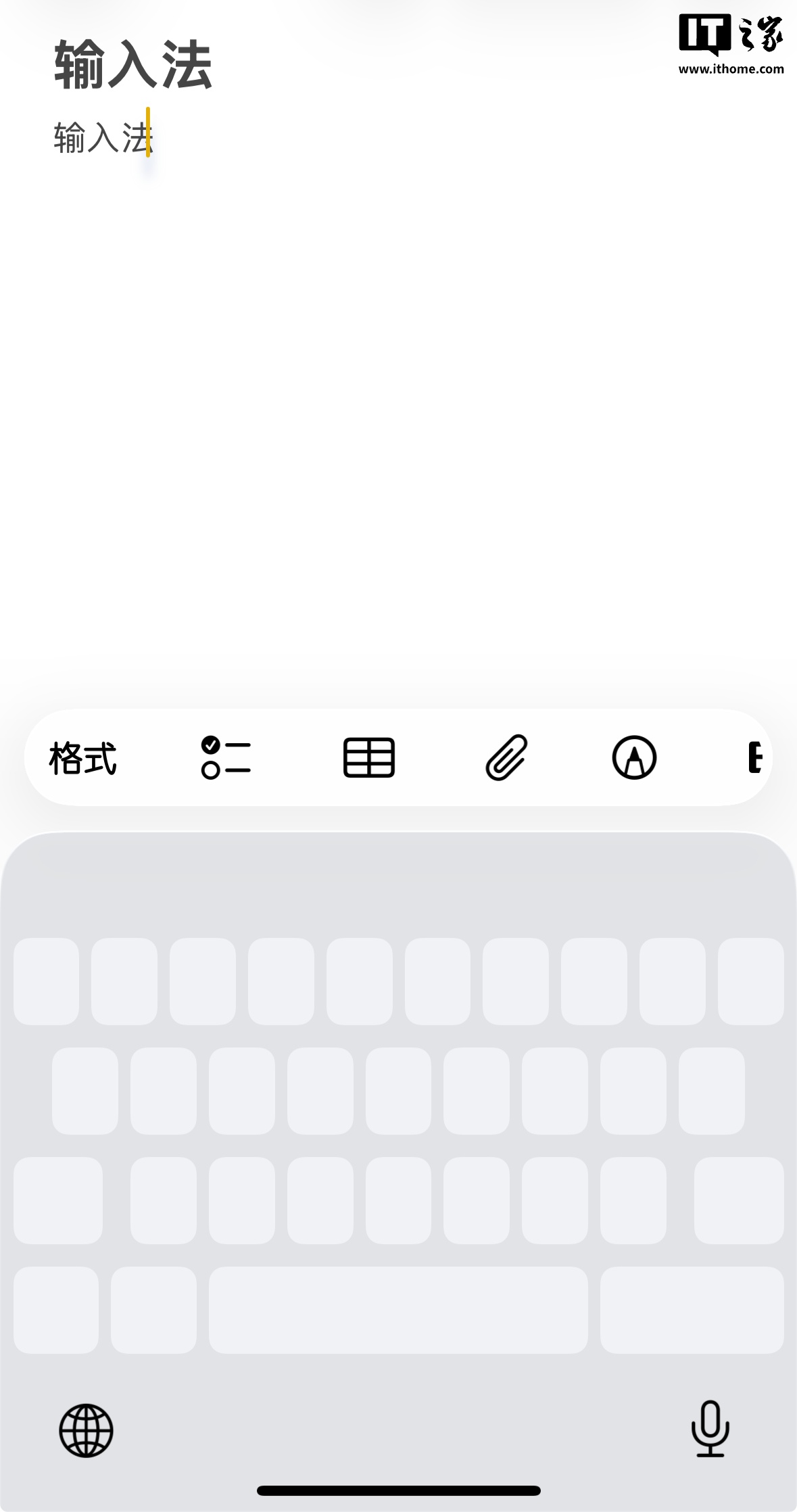Open the 格式 format options
The width and height of the screenshot is (797, 1512).
pos(83,758)
